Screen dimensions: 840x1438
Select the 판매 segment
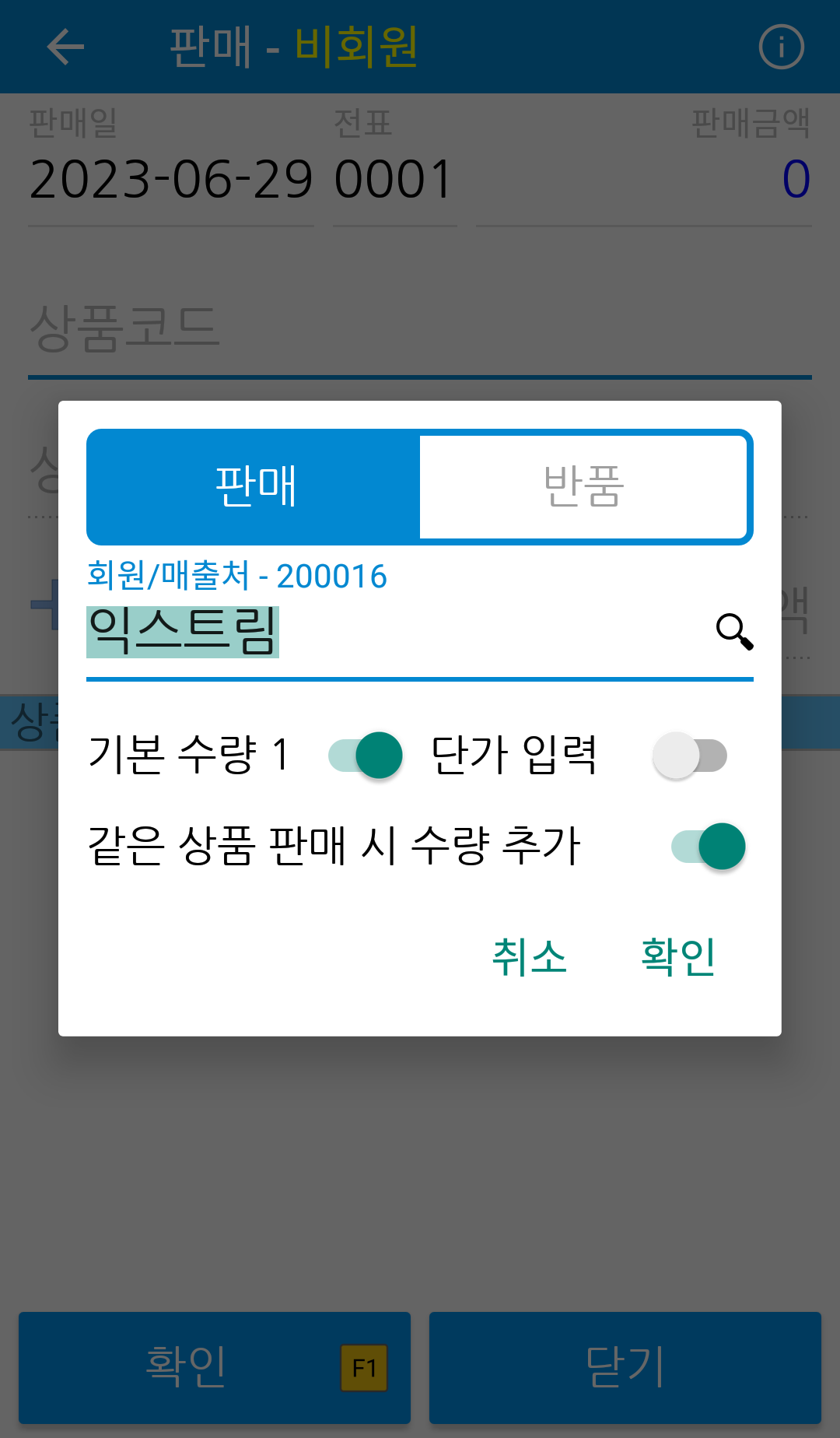[255, 486]
